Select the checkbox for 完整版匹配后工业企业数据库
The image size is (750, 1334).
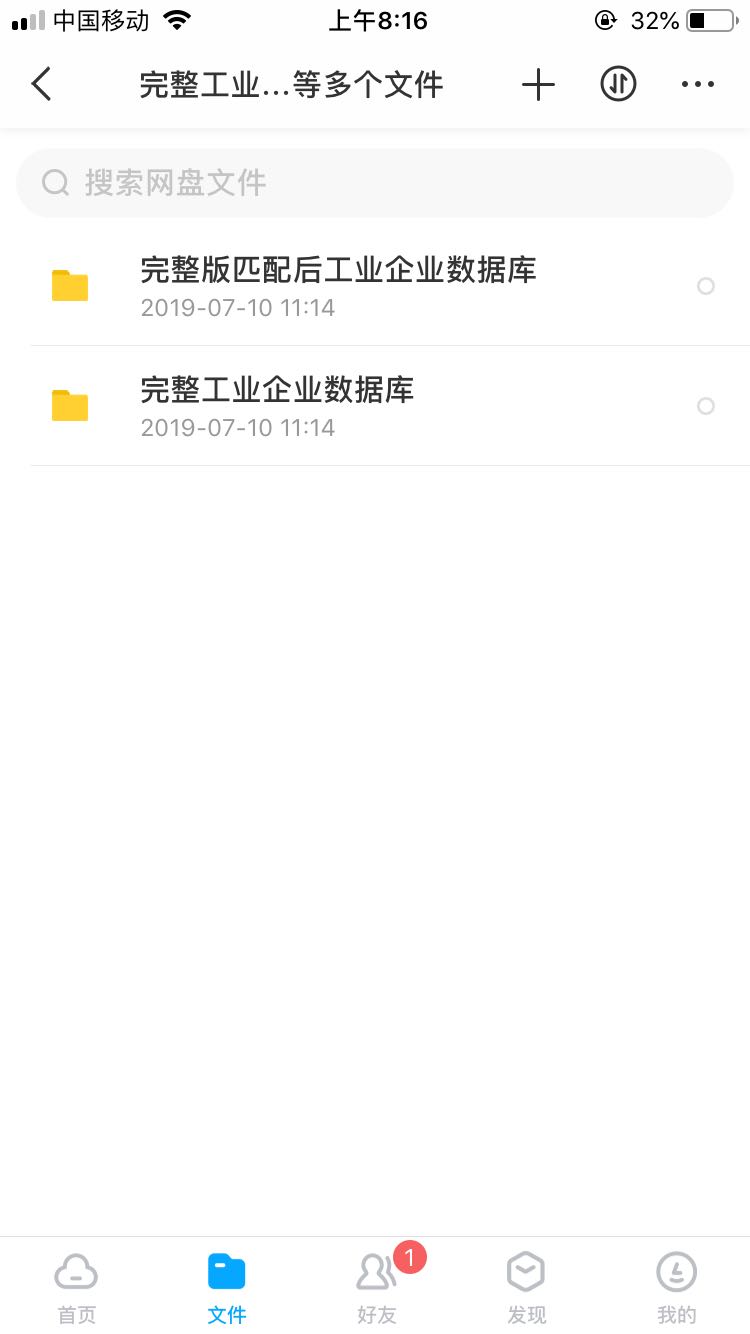pos(706,286)
